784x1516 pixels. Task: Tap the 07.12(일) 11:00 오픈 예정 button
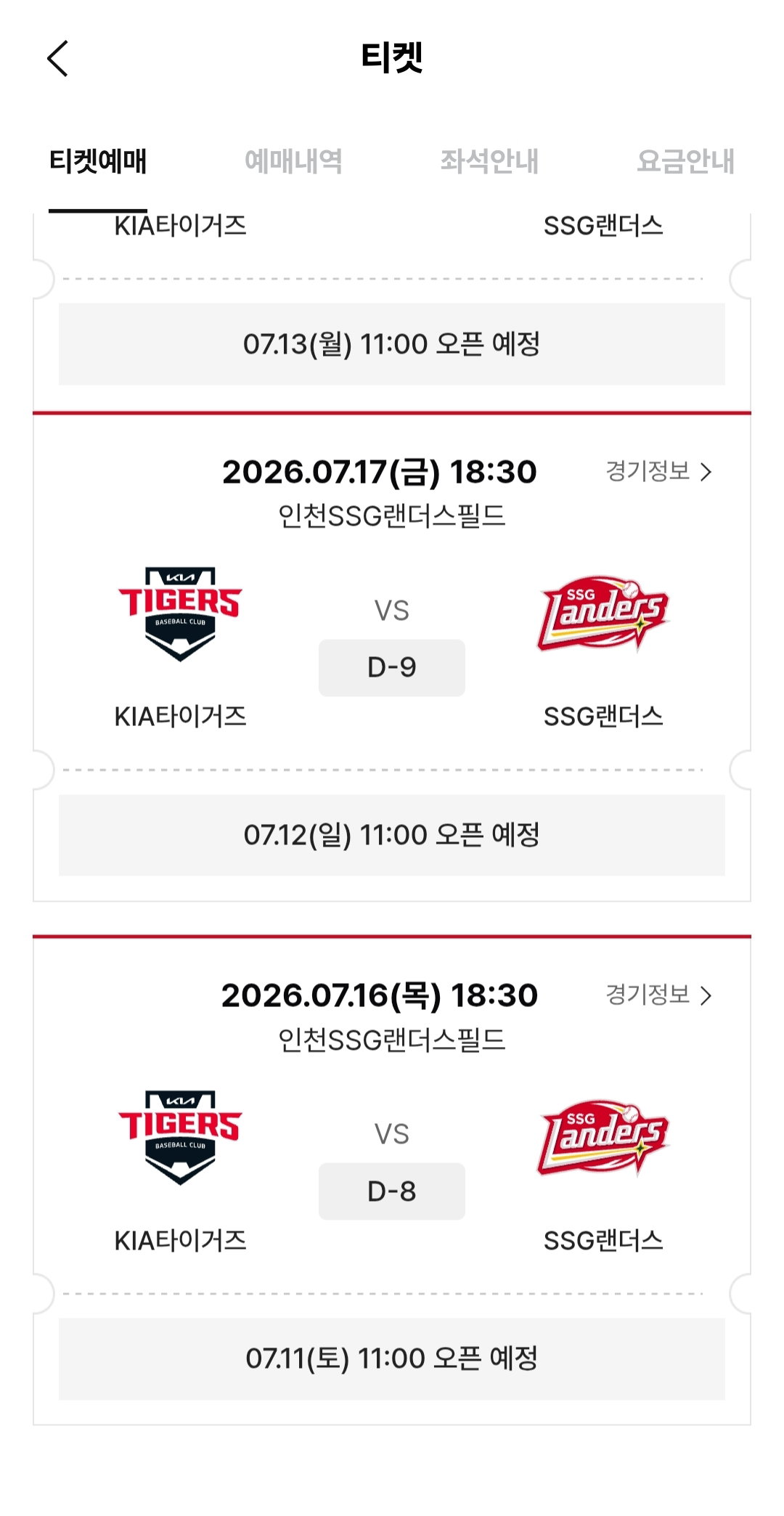coord(392,835)
